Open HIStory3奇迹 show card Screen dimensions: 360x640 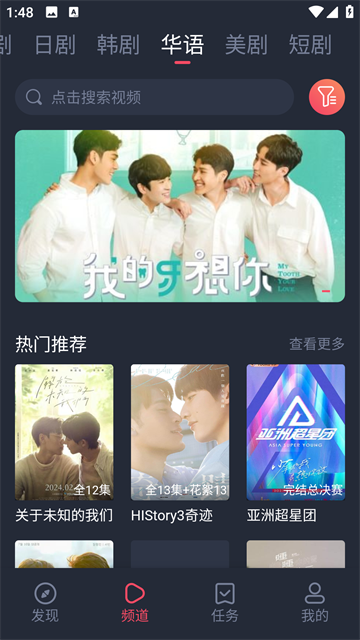pos(180,444)
